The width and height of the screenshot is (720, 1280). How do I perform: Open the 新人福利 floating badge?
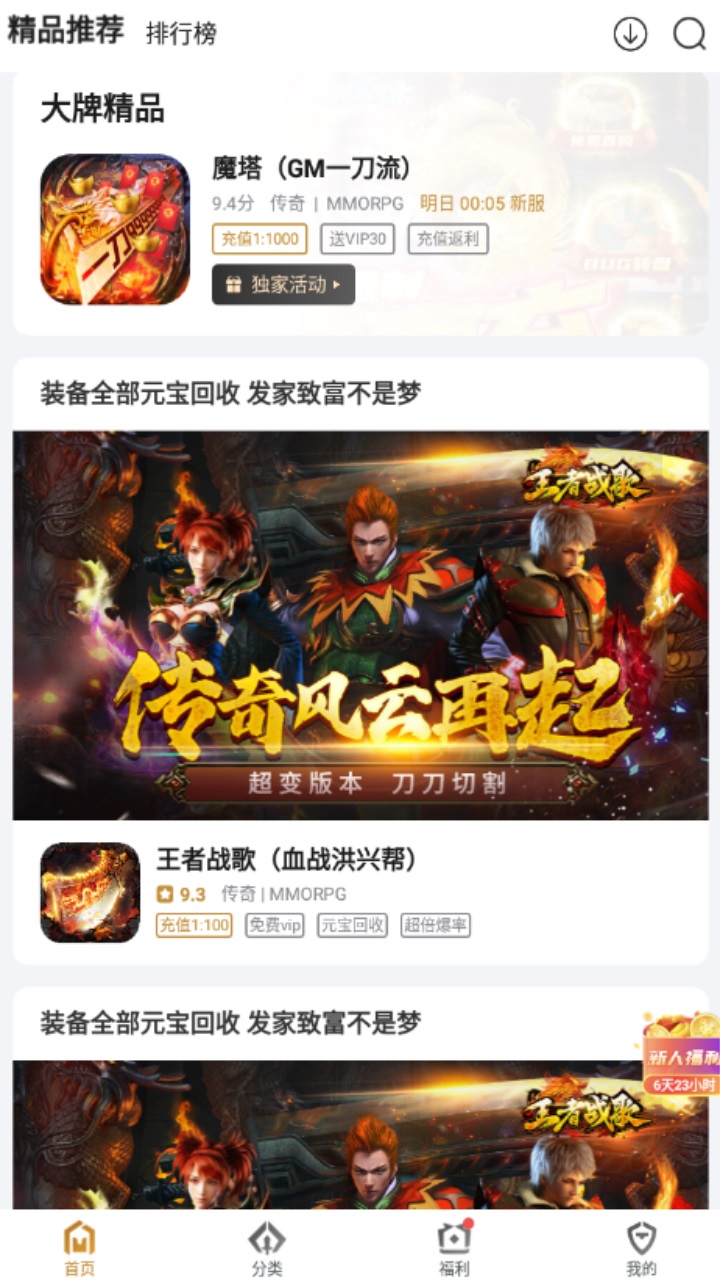click(x=682, y=1055)
